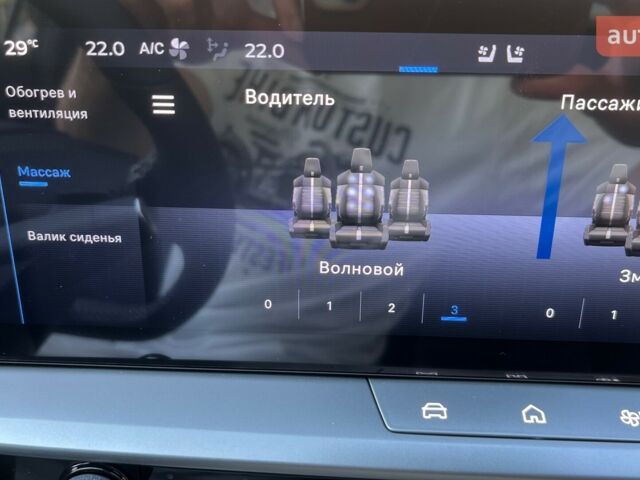640x480 pixels.
Task: Set driver massage level to 0
Action: [x=267, y=305]
